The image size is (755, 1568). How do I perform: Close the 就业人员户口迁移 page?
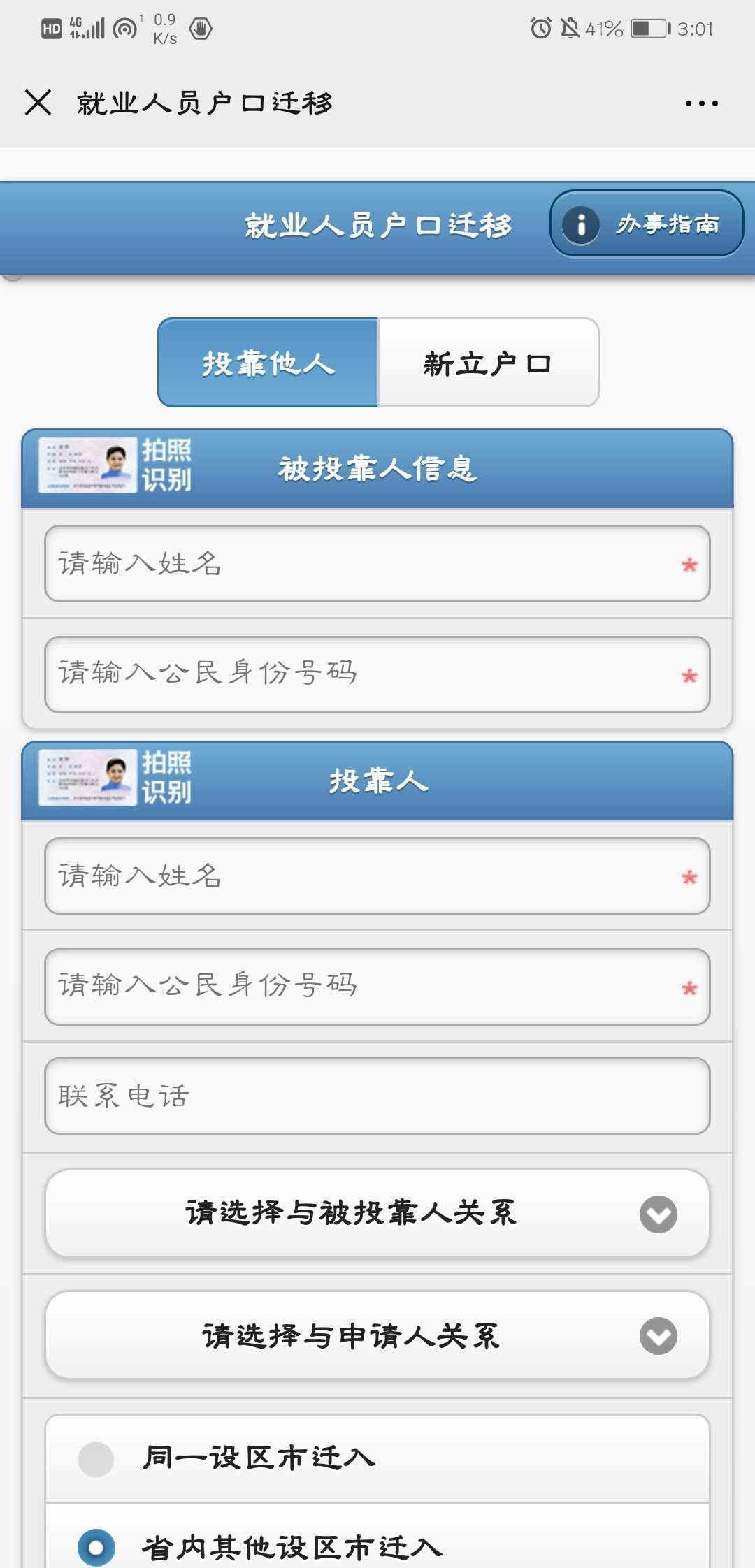tap(38, 103)
